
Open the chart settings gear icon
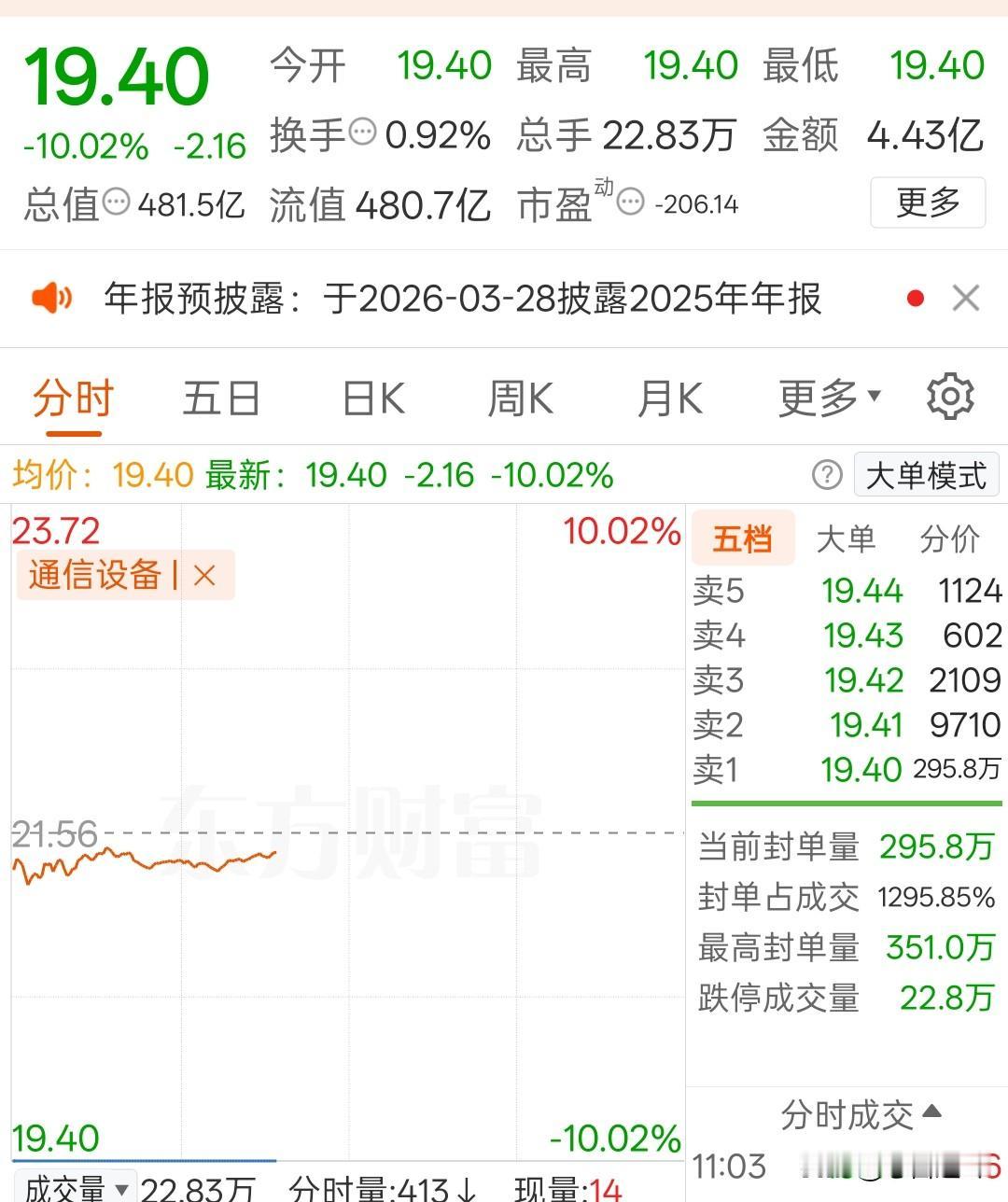(x=950, y=397)
